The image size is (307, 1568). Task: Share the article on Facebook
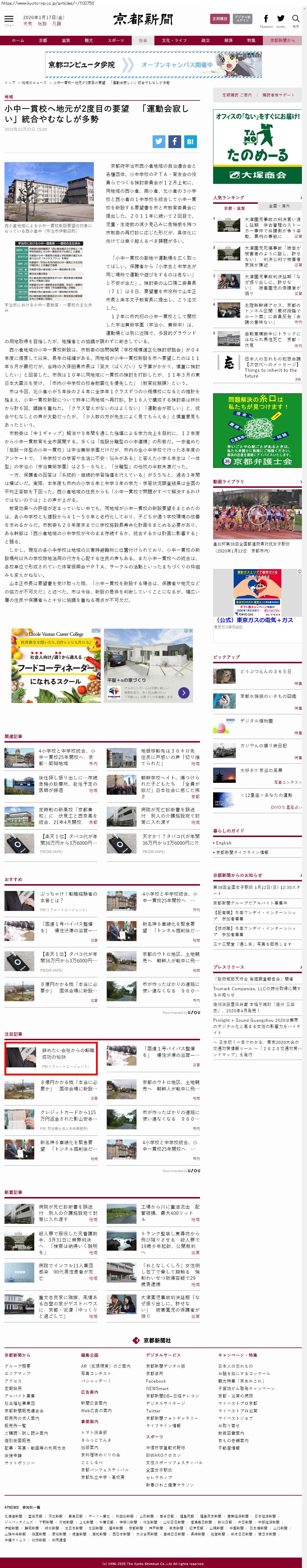(174, 141)
